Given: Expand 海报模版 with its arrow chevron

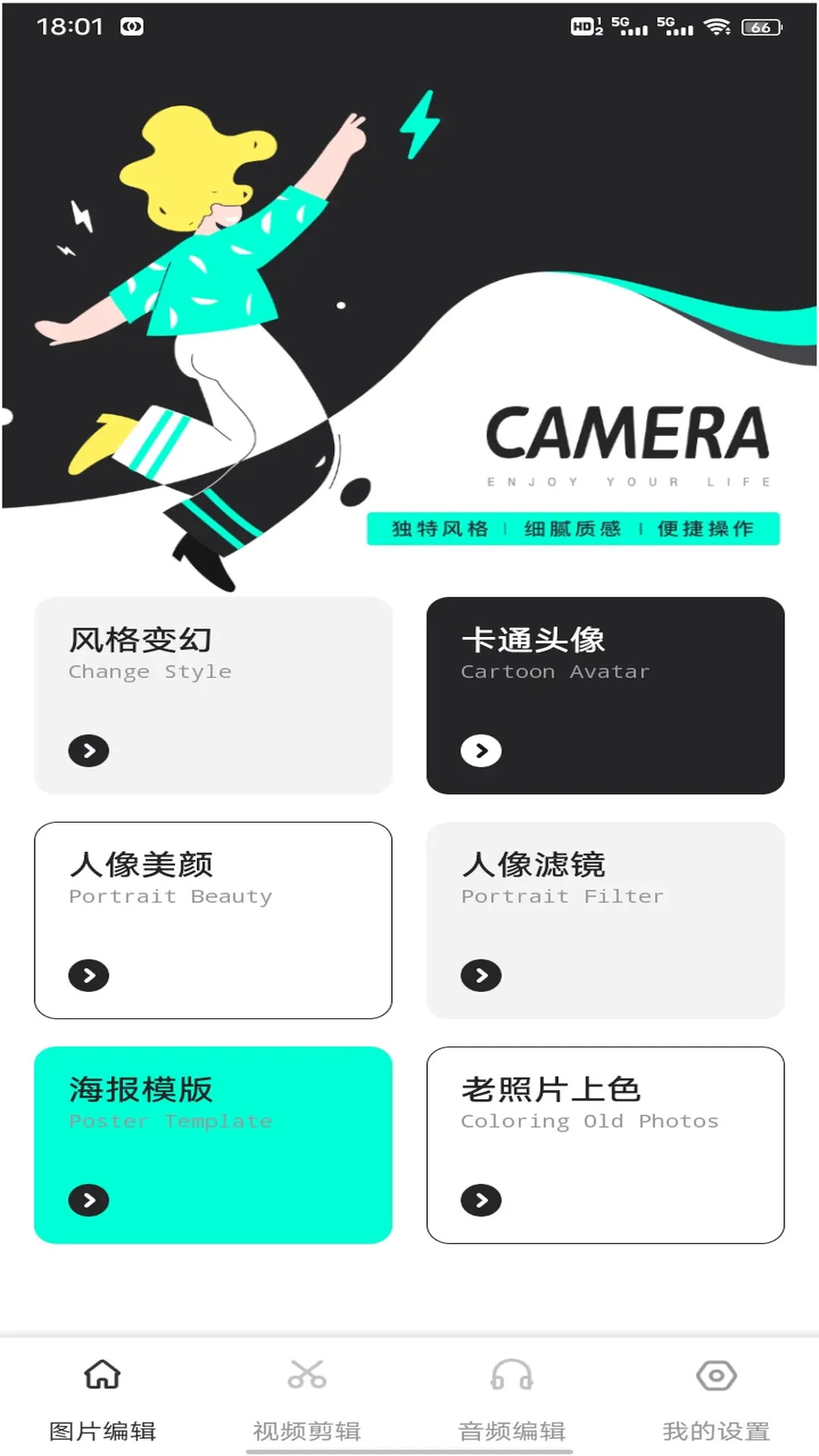Looking at the screenshot, I should [x=89, y=1200].
